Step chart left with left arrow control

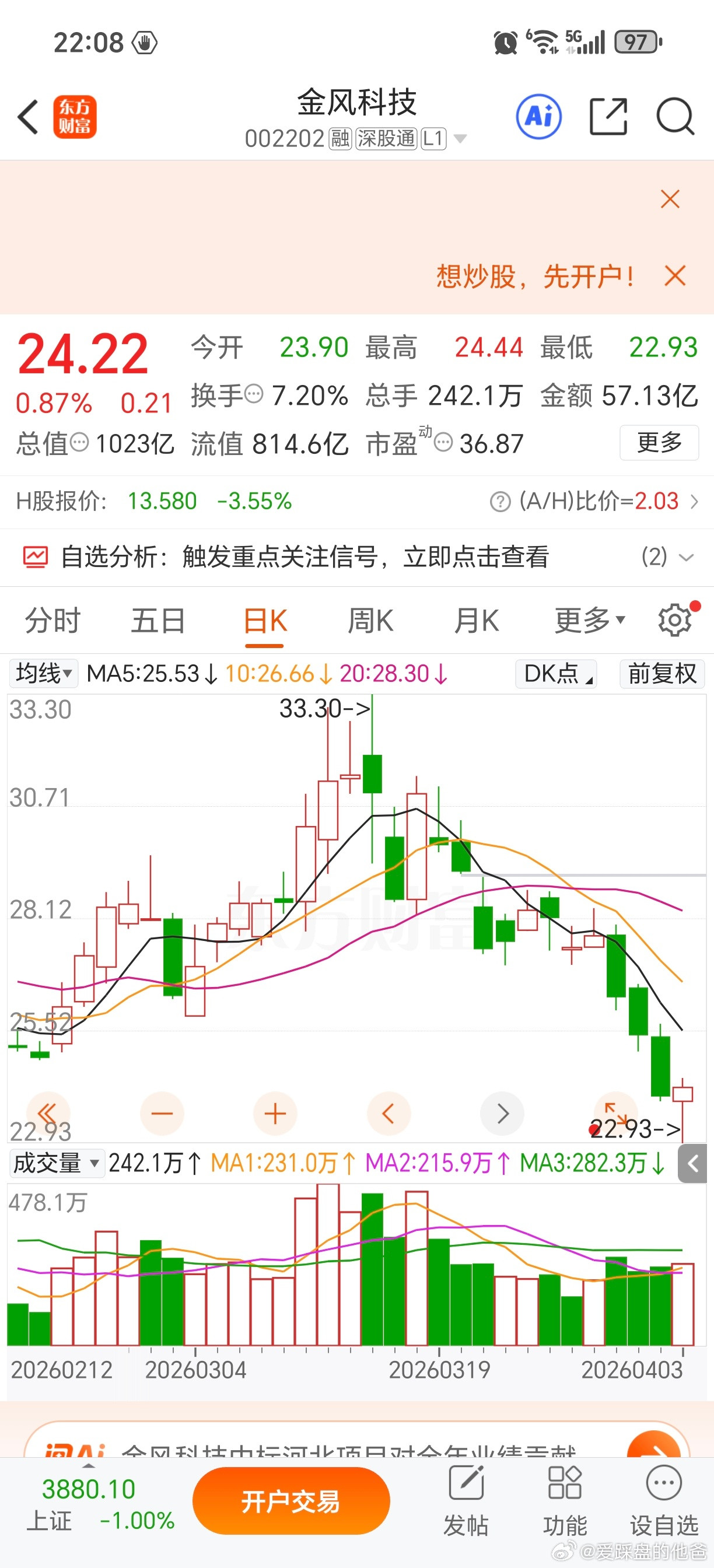point(389,1114)
